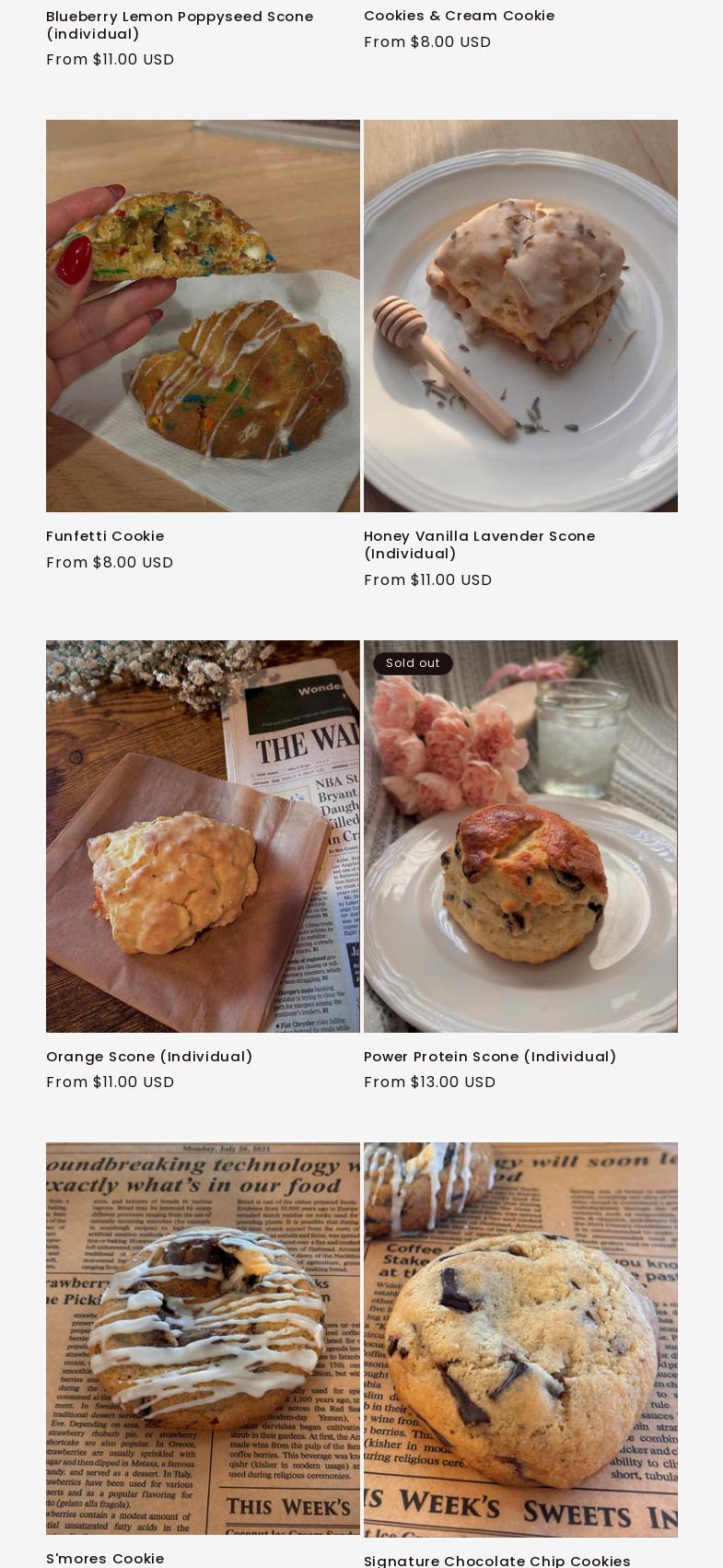Viewport: 723px width, 1568px height.
Task: Open the Cookies & Cream Cookie listing
Action: (x=459, y=16)
